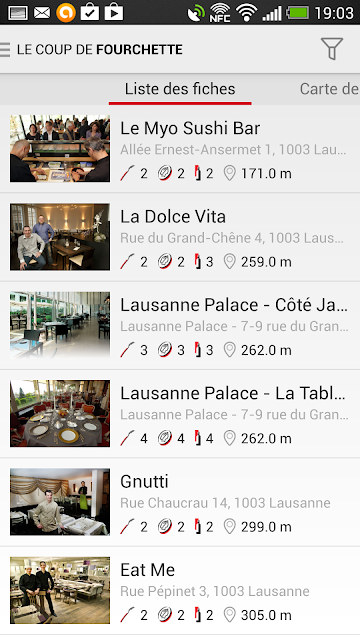Open the drawer menu button

click(x=5, y=49)
